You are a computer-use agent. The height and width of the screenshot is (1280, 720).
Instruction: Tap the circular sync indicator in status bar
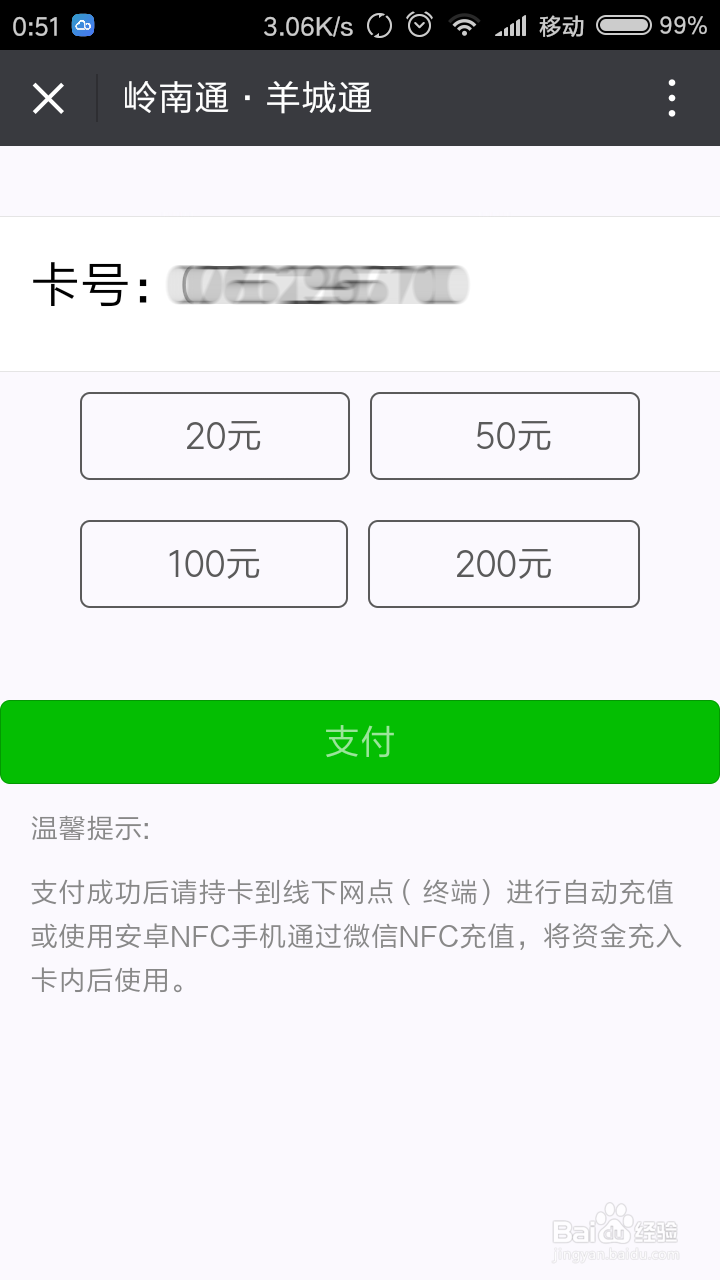[378, 26]
